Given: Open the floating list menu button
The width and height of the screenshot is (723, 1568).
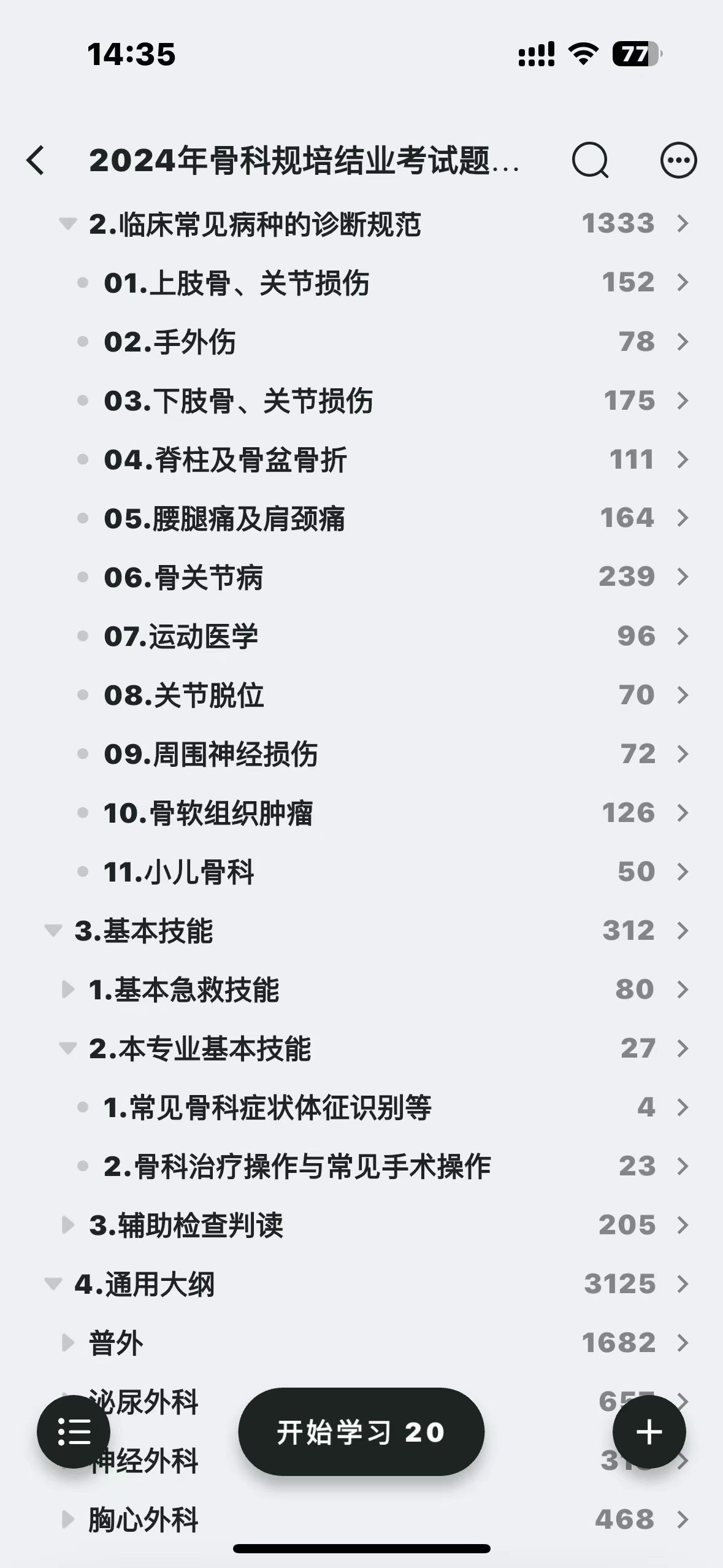Looking at the screenshot, I should (74, 1432).
